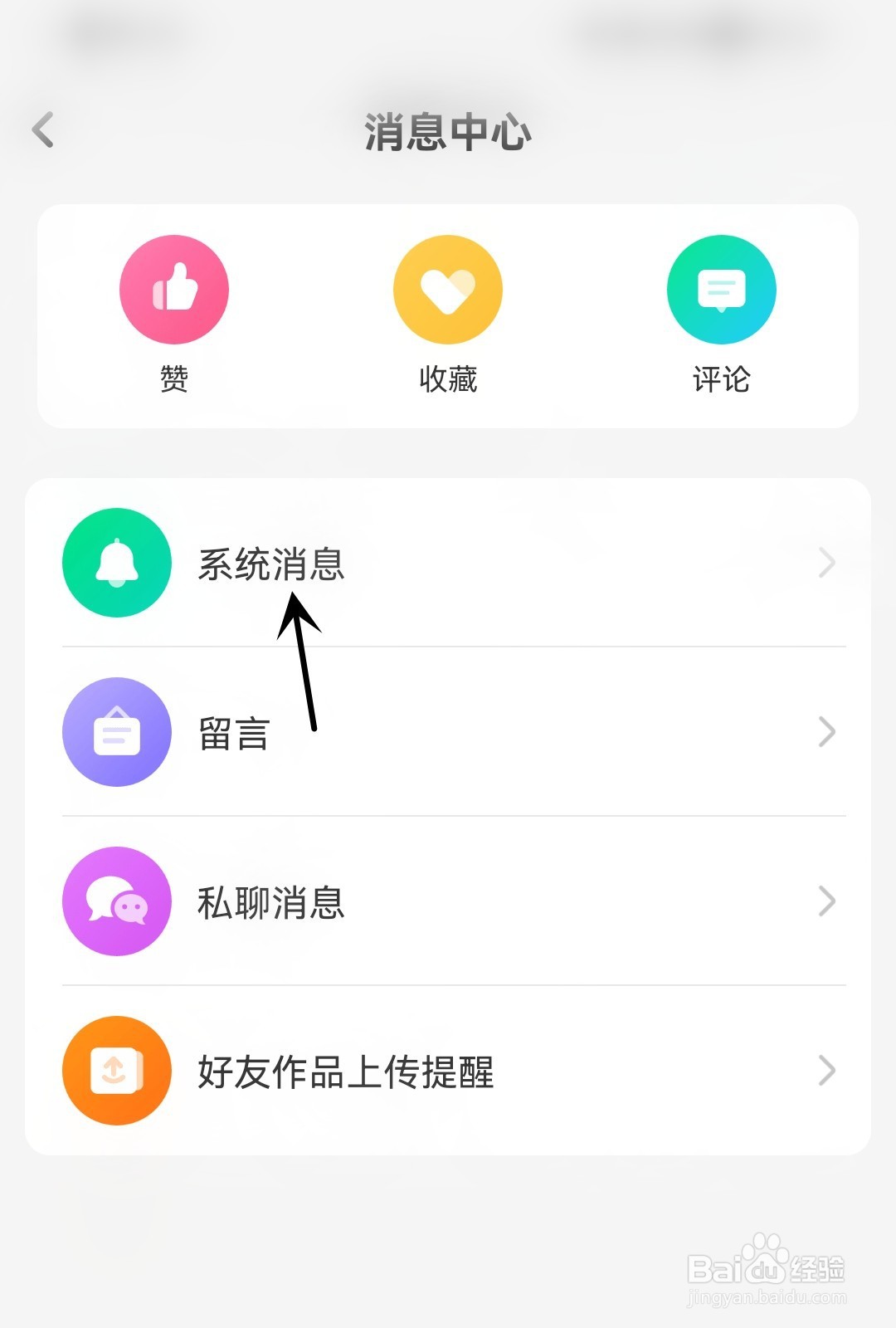Open the green comment 评论 icon
This screenshot has height=1328, width=896.
click(x=721, y=288)
